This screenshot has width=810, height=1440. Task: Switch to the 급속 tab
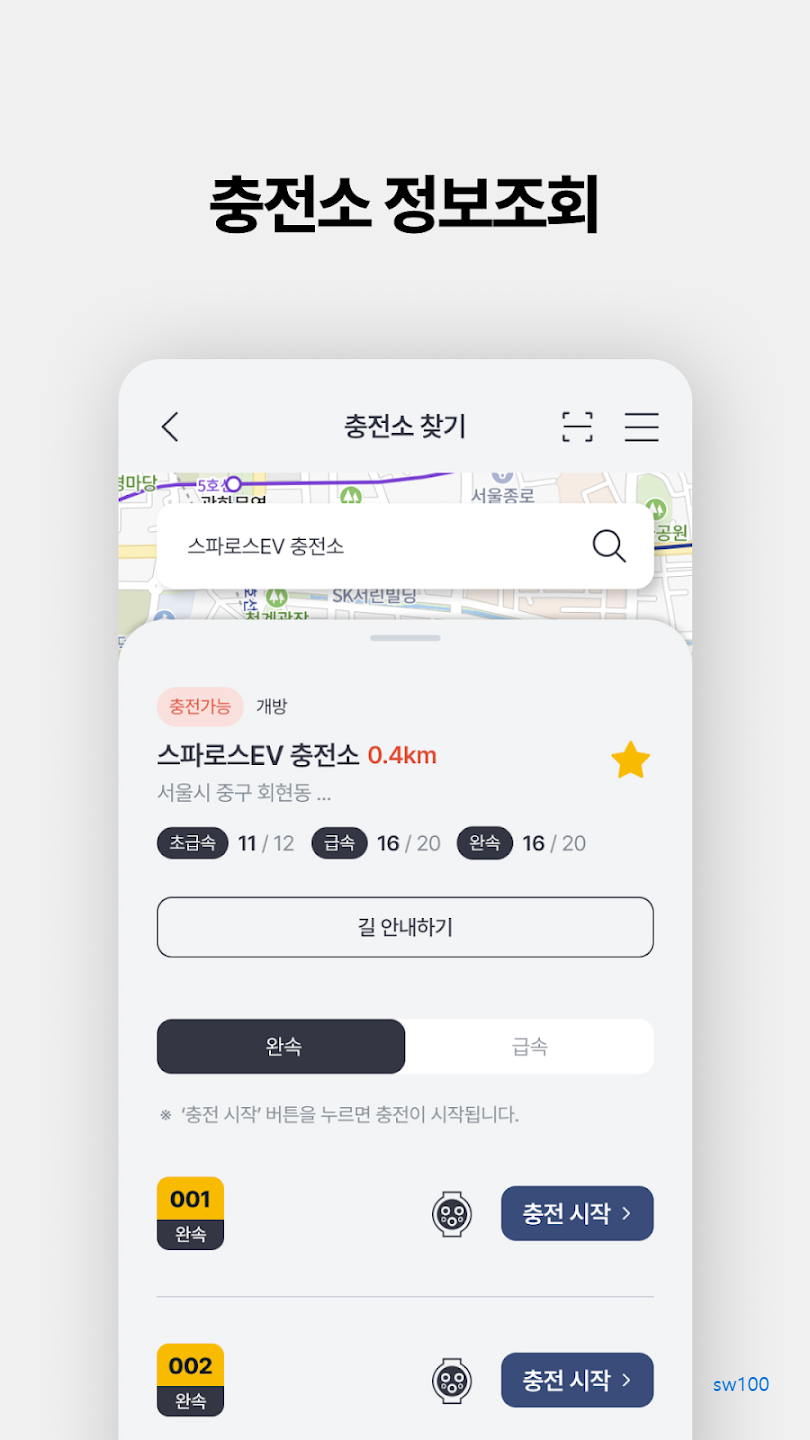coord(529,1046)
